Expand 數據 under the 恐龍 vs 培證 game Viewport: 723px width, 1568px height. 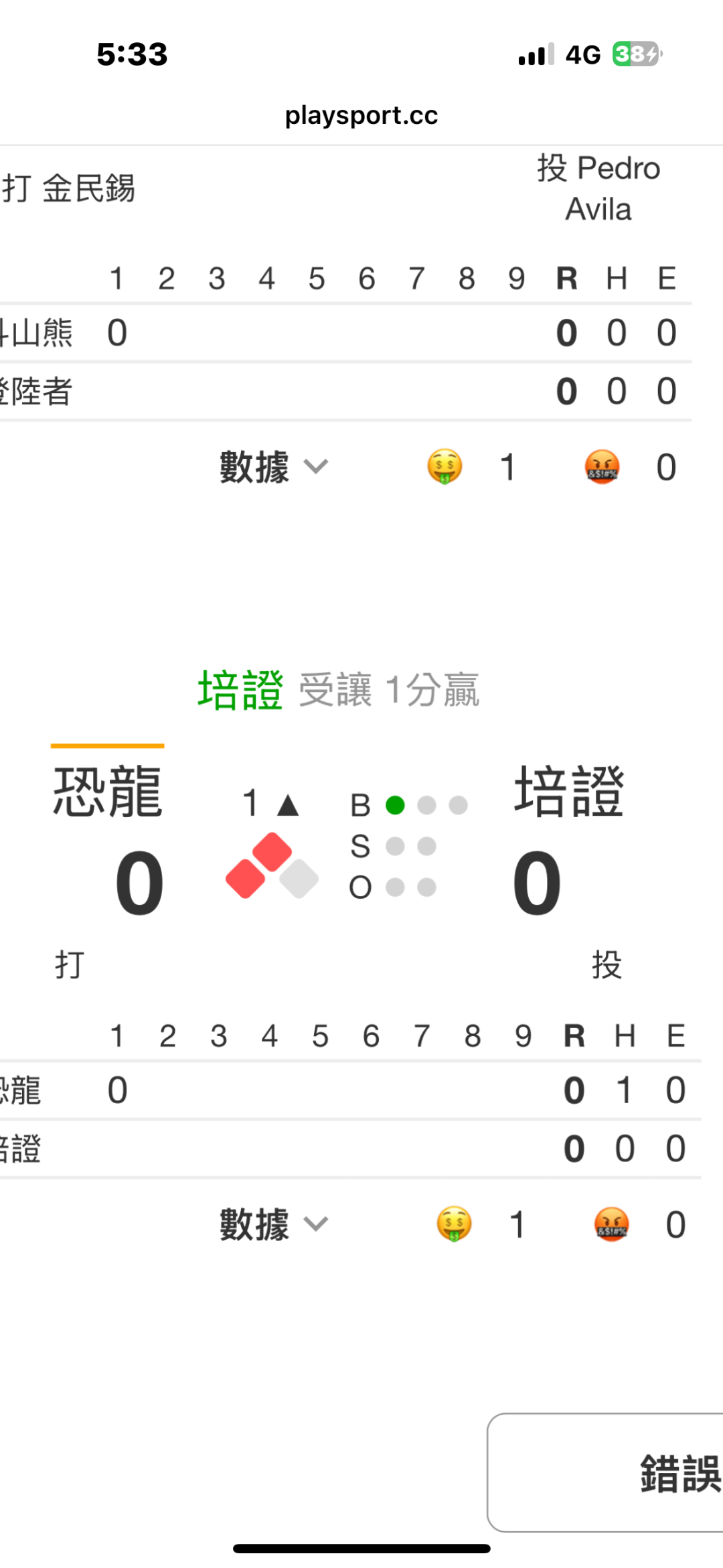(x=274, y=1224)
